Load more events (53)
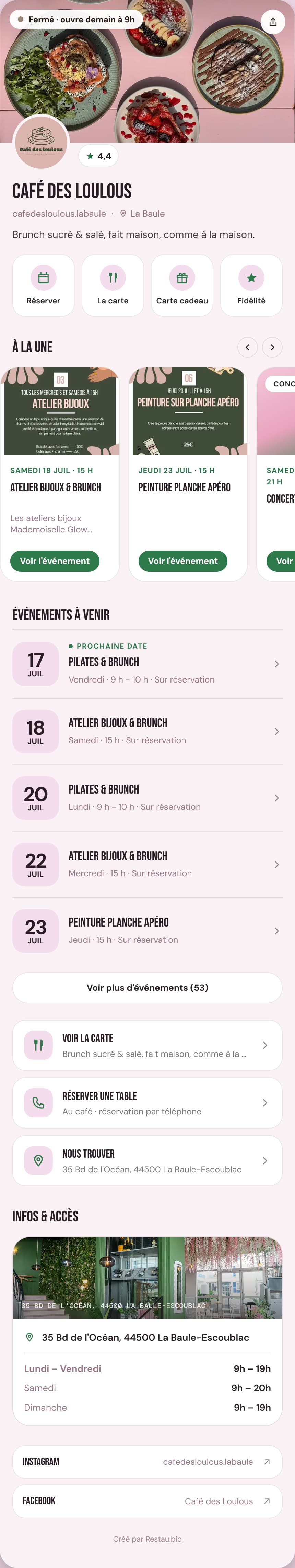Image resolution: width=295 pixels, height=1568 pixels. 147,987
